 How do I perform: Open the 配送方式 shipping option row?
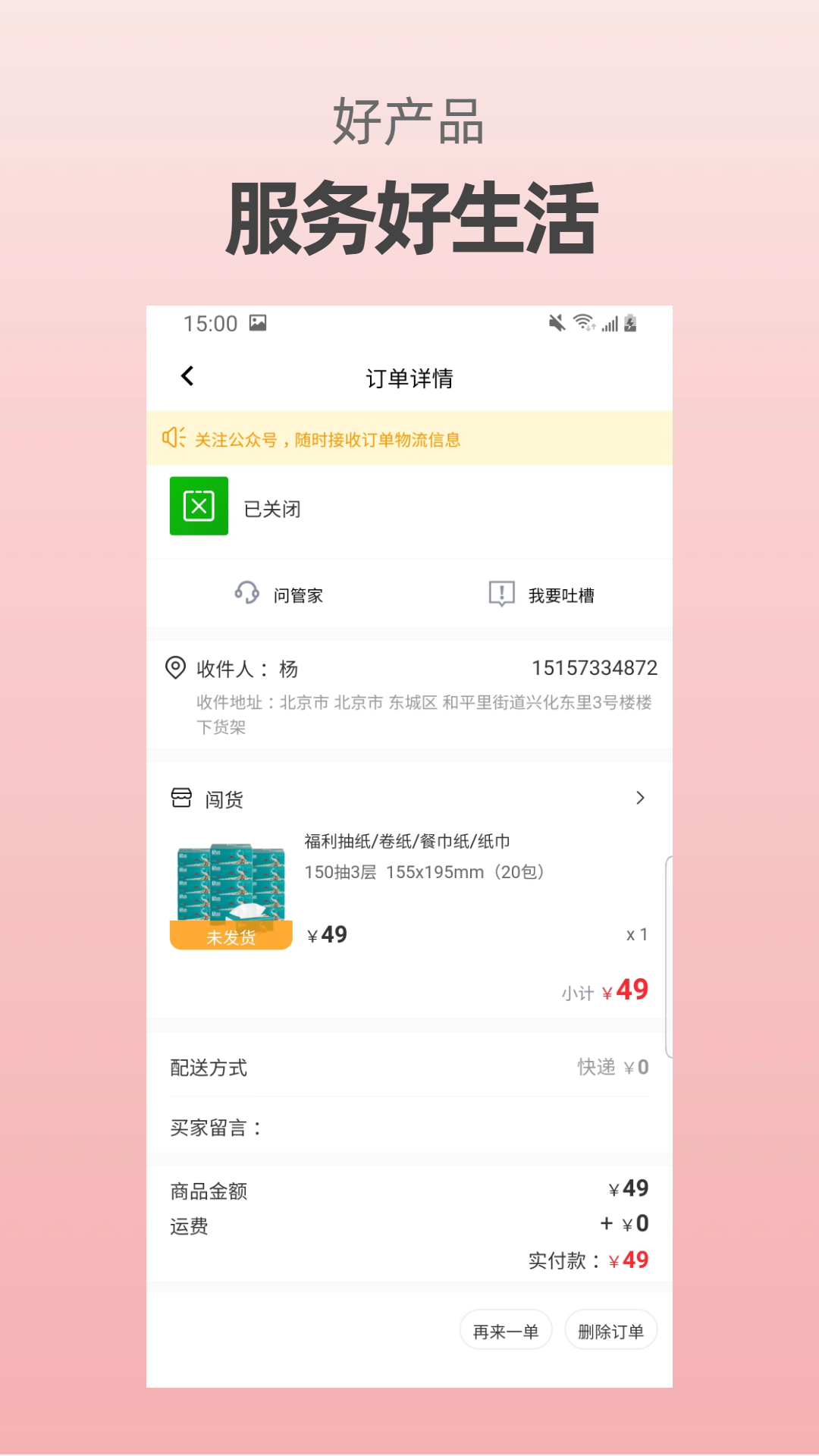pyautogui.click(x=409, y=1067)
